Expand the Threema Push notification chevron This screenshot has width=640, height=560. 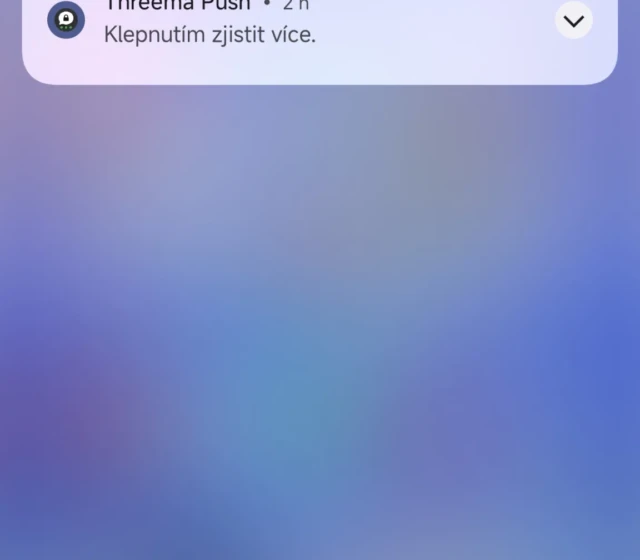[x=573, y=21]
